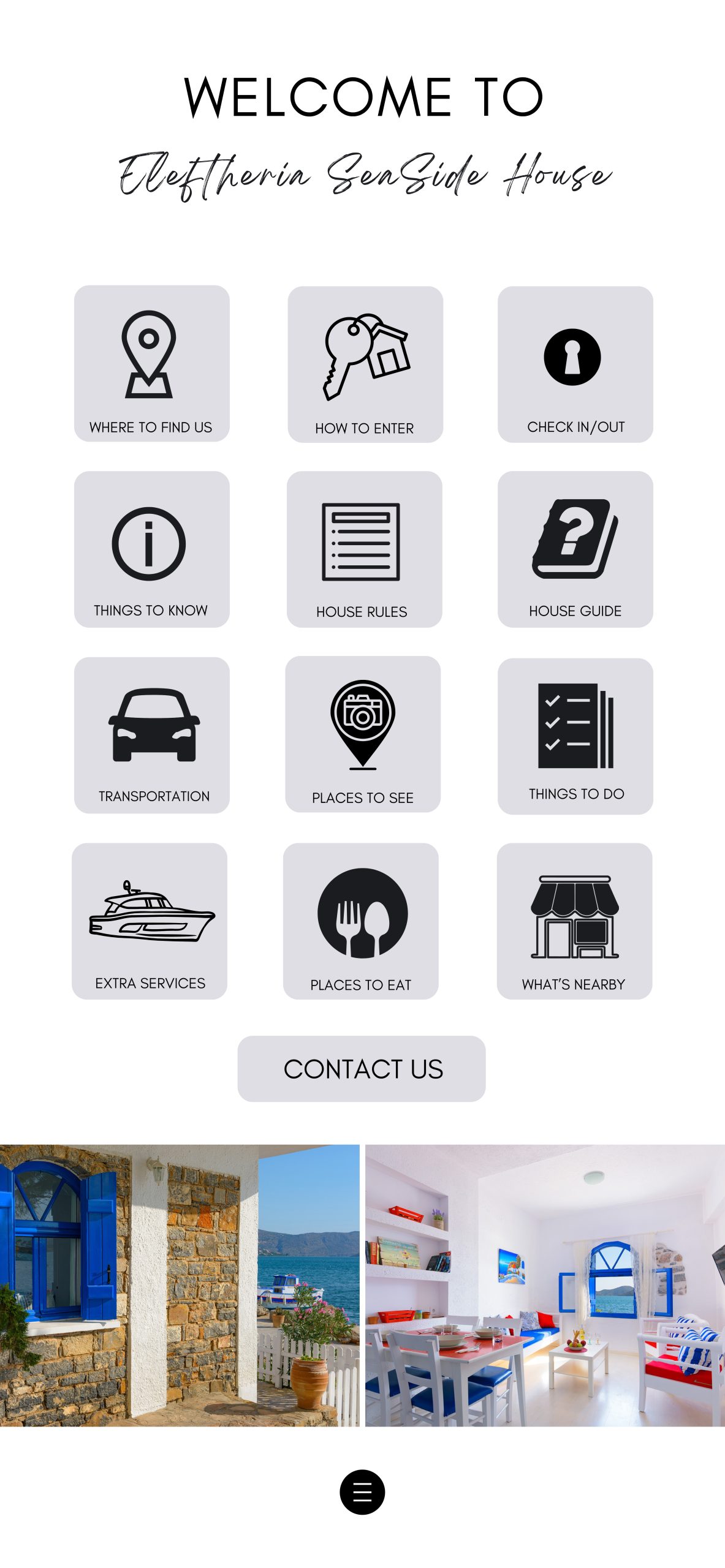This screenshot has height=1568, width=725.
Task: Open the round hamburger menu button
Action: pyautogui.click(x=362, y=1492)
